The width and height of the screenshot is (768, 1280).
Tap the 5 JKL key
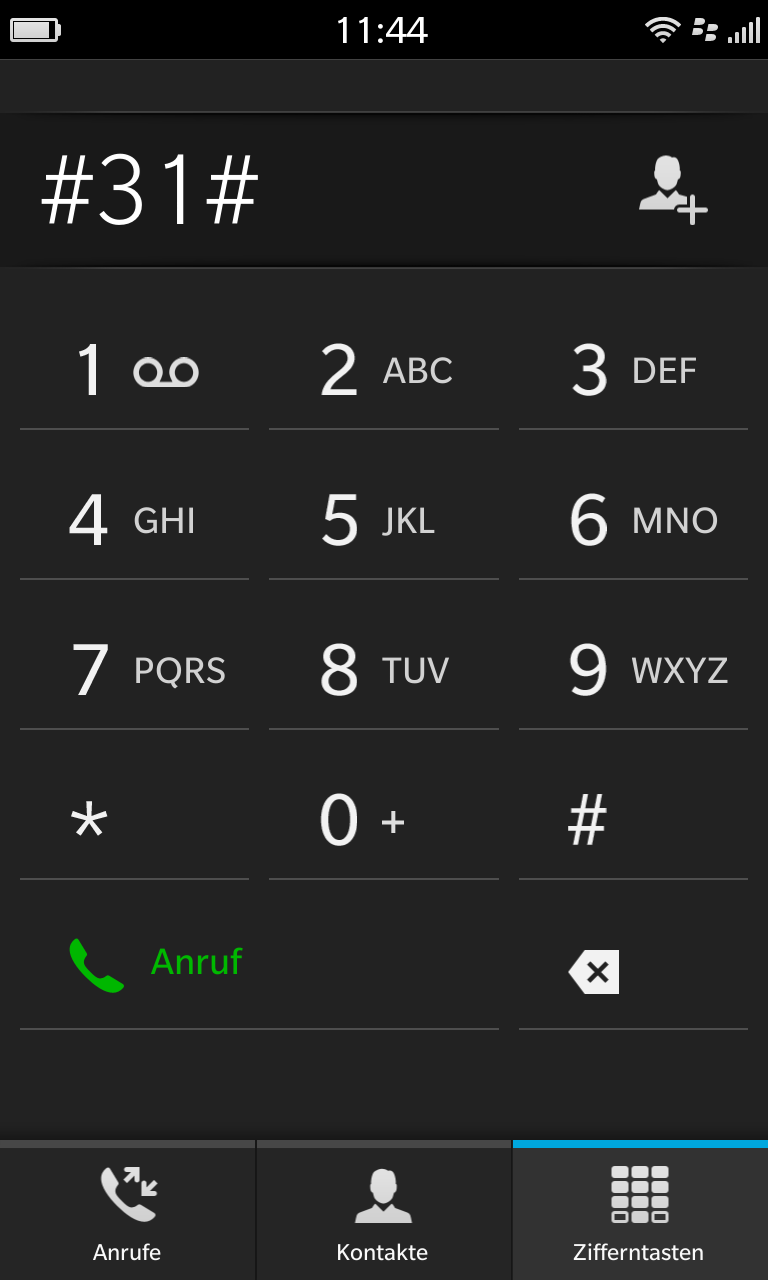(x=383, y=521)
